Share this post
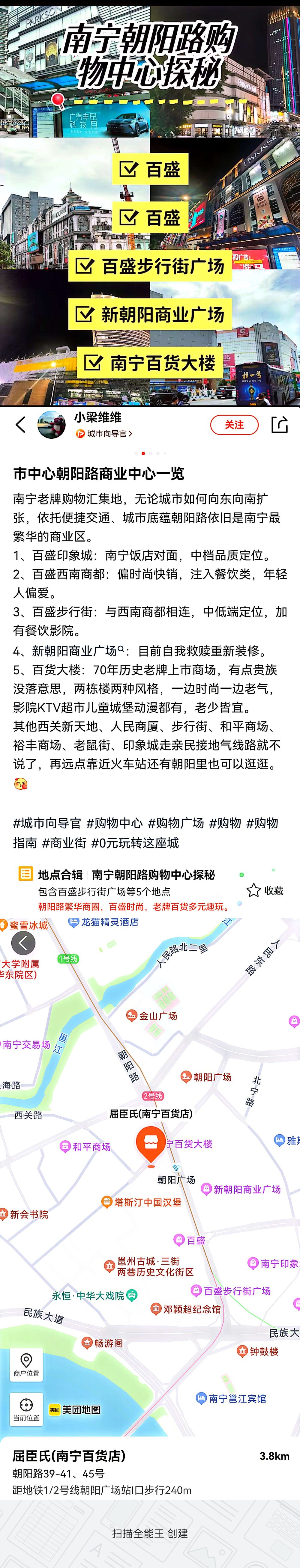This screenshot has height=1568, width=300. point(279,424)
